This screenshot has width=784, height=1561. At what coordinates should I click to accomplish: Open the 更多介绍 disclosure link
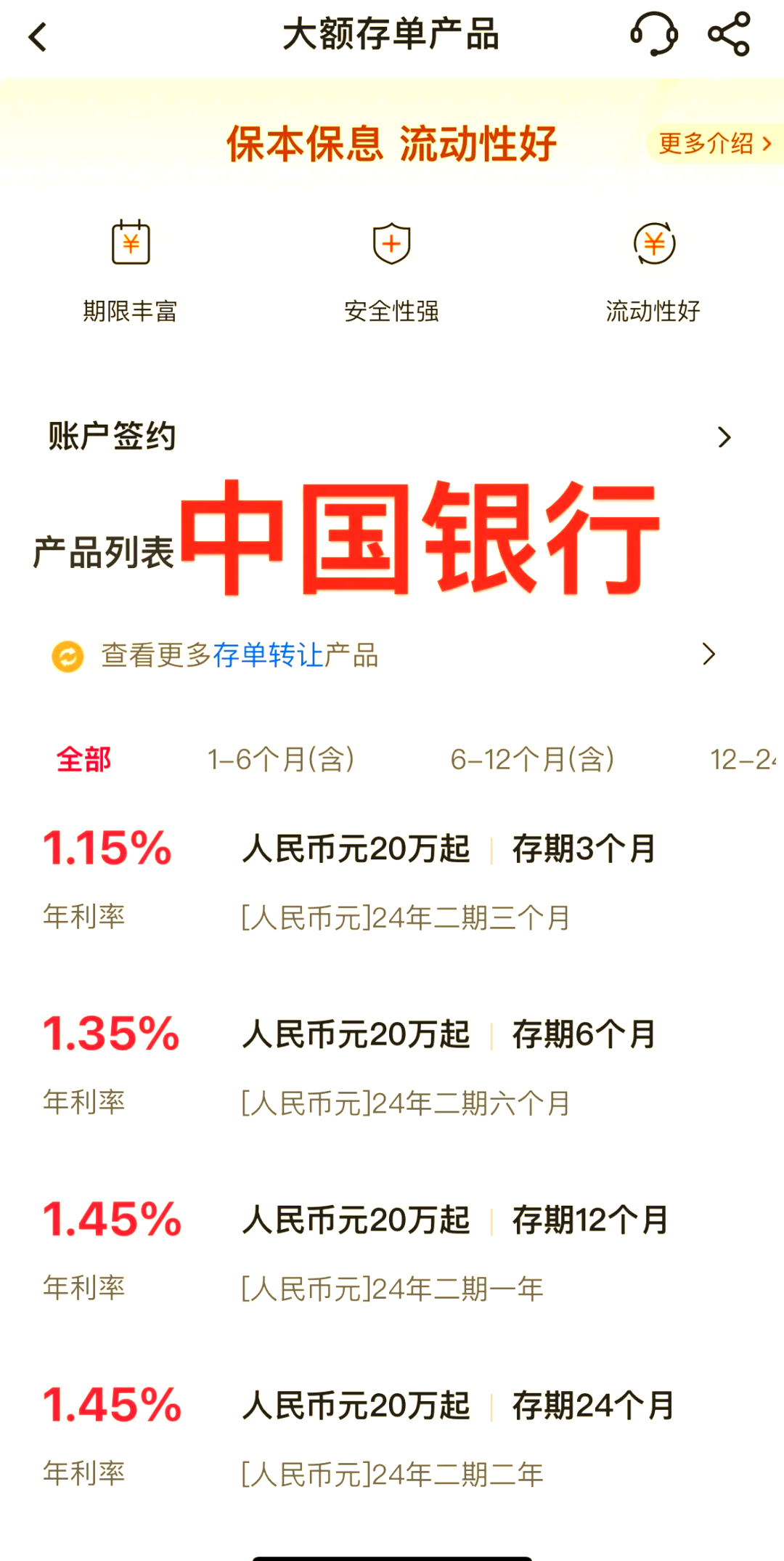714,145
